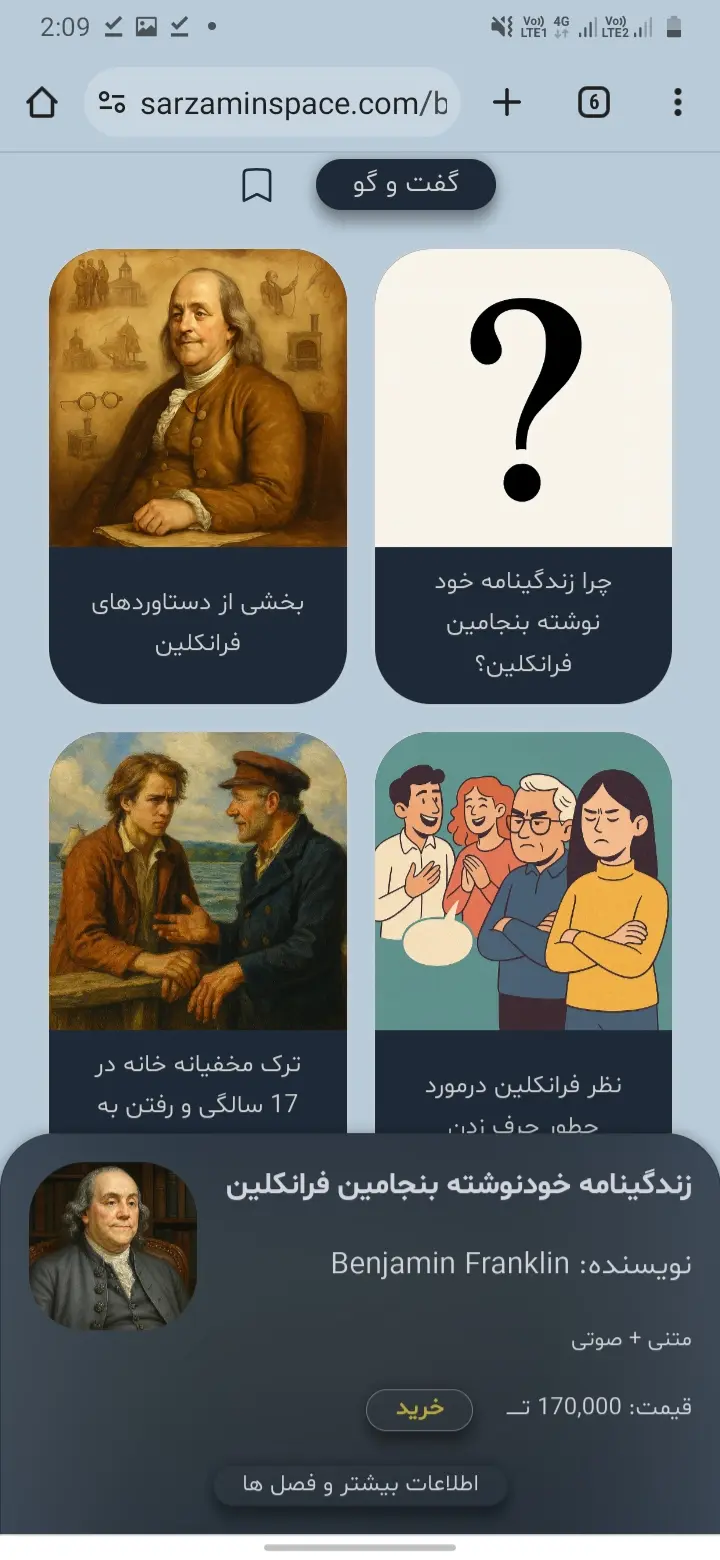Open the چرا زندگینامه خود نوشته card

click(523, 476)
